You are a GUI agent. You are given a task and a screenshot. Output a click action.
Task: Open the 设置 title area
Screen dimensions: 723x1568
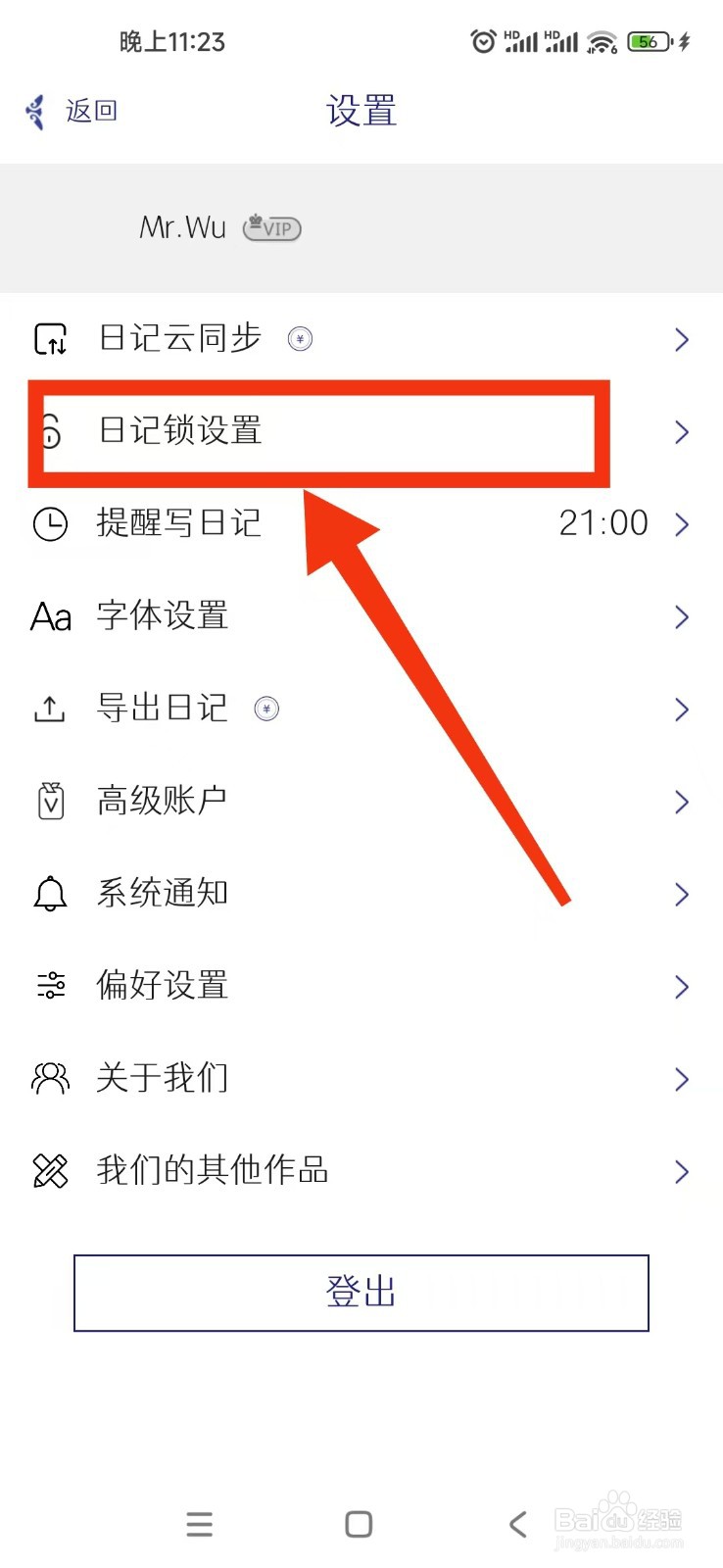coord(361,111)
